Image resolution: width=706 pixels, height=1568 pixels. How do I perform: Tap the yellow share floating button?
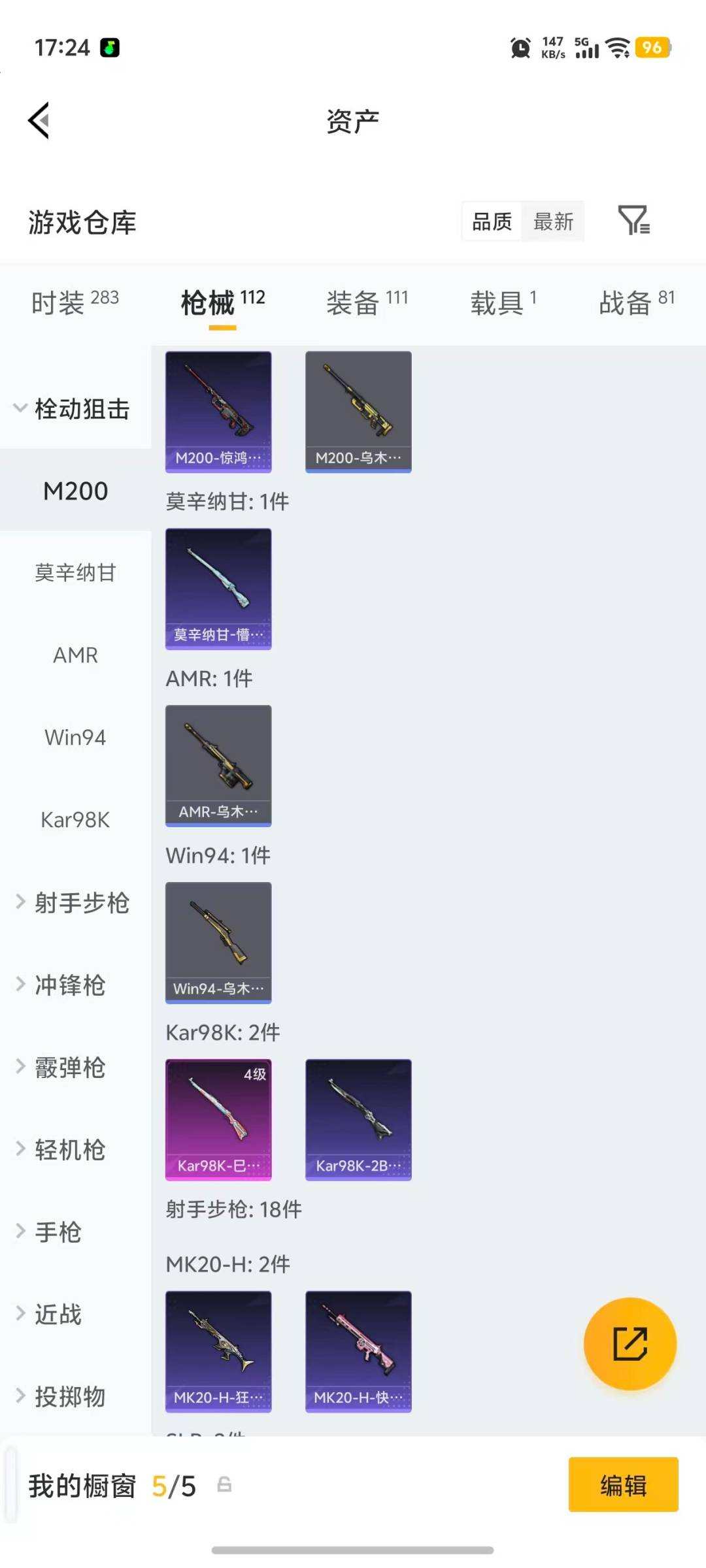coord(630,1344)
